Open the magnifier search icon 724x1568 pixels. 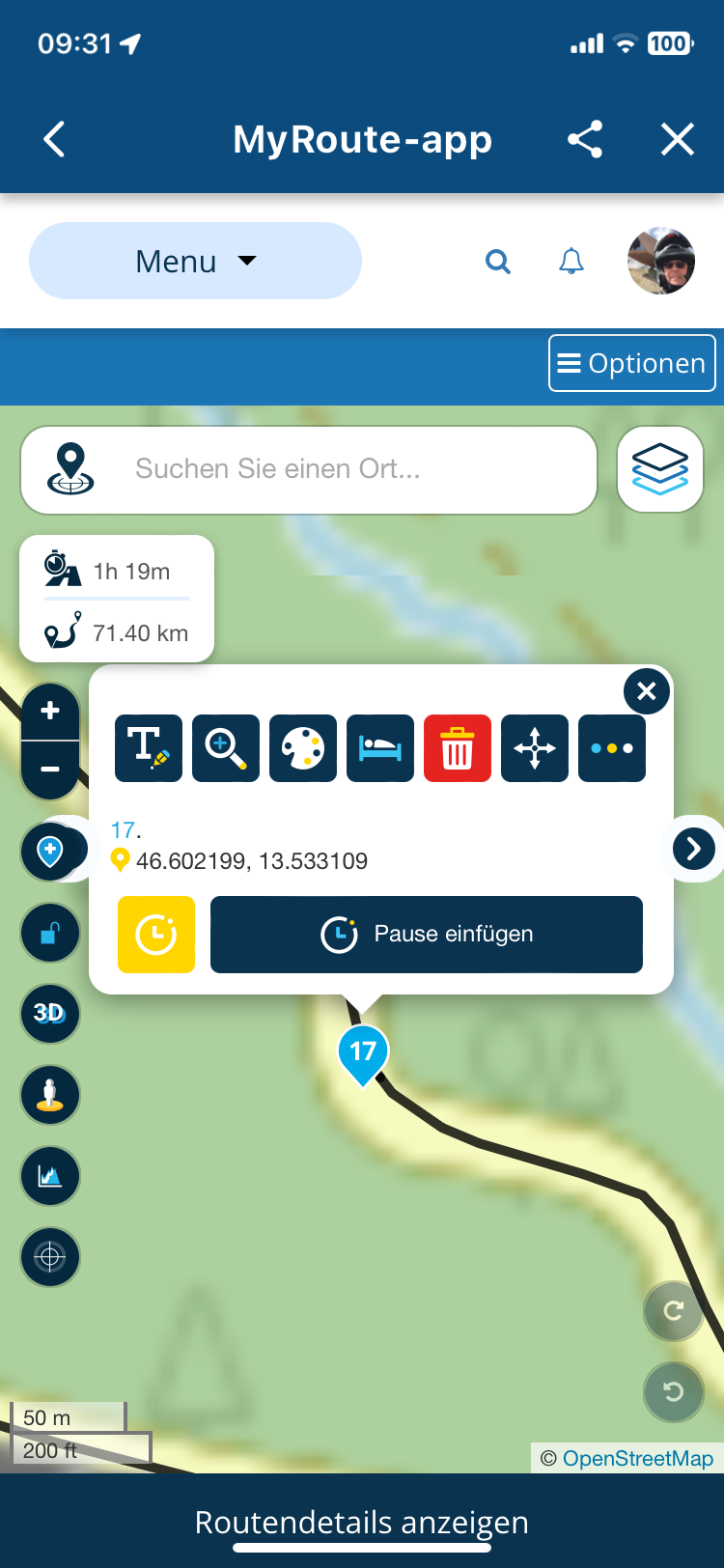498,262
